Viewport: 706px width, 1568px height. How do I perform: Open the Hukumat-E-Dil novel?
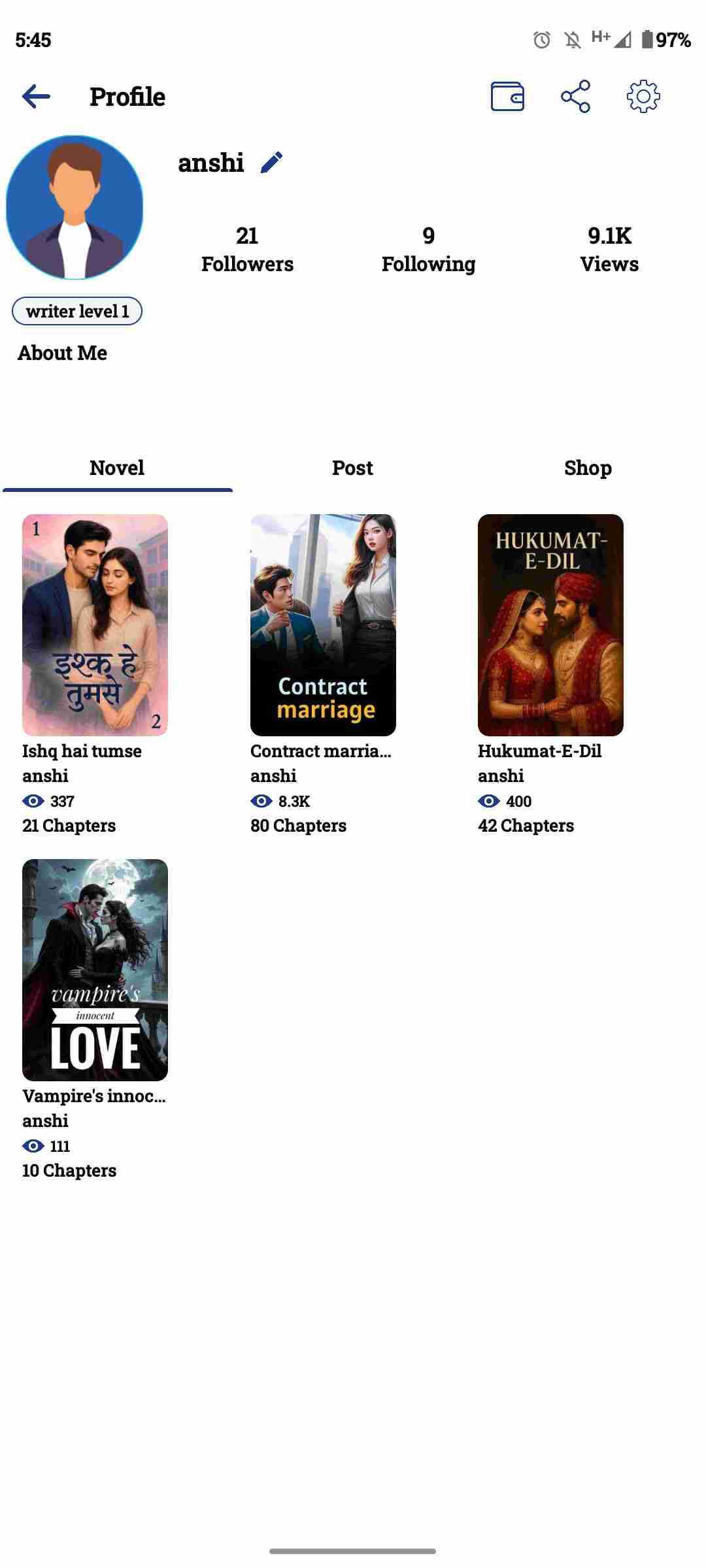pos(550,625)
